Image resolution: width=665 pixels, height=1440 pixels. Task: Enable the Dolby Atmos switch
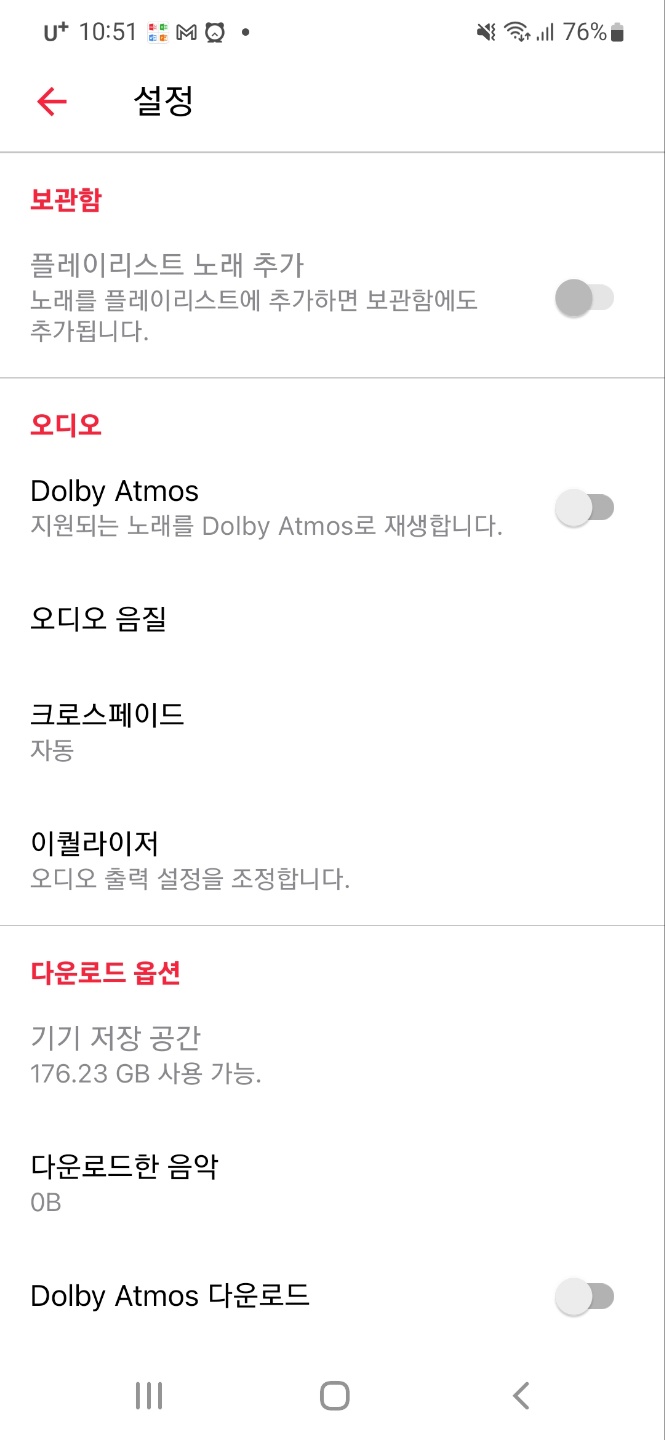(584, 508)
